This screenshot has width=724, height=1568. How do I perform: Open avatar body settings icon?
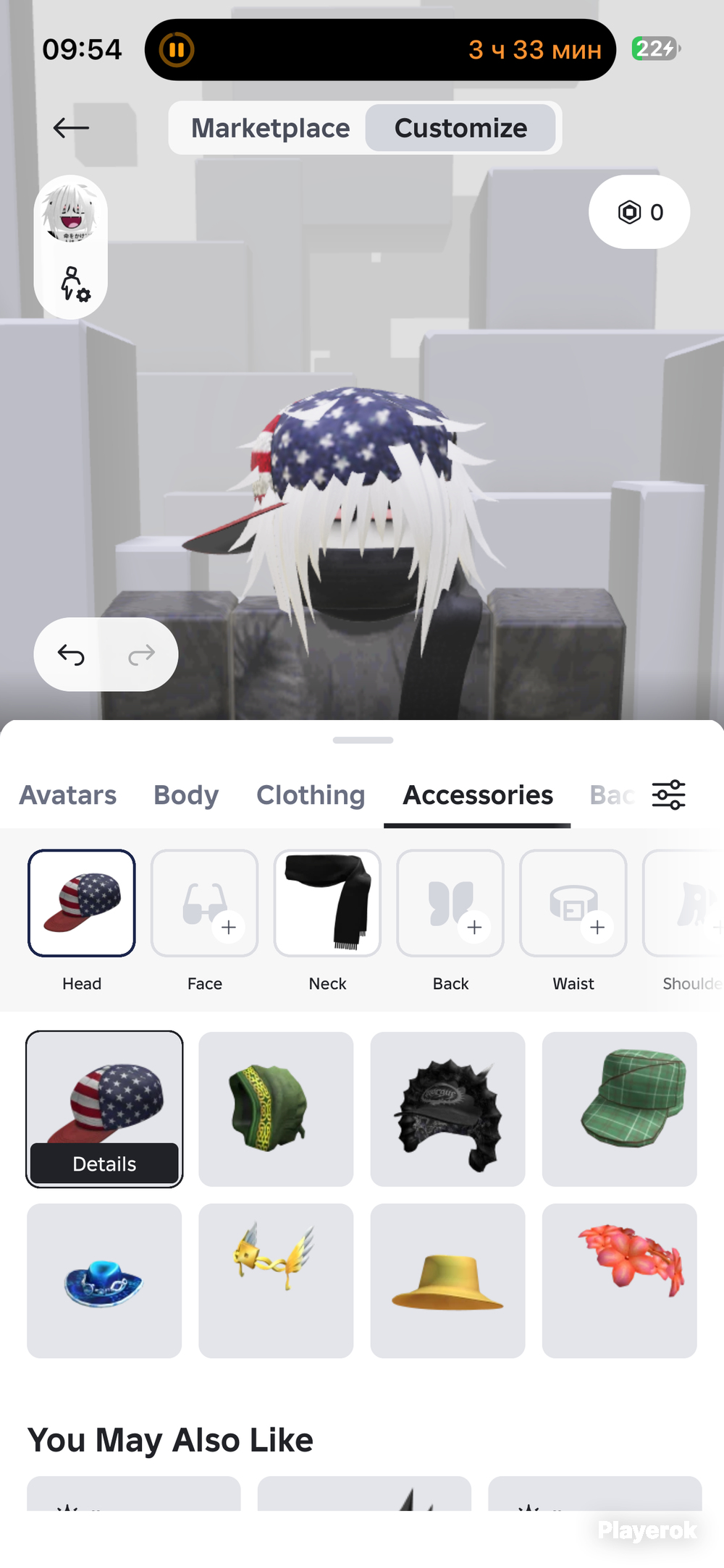(x=75, y=284)
